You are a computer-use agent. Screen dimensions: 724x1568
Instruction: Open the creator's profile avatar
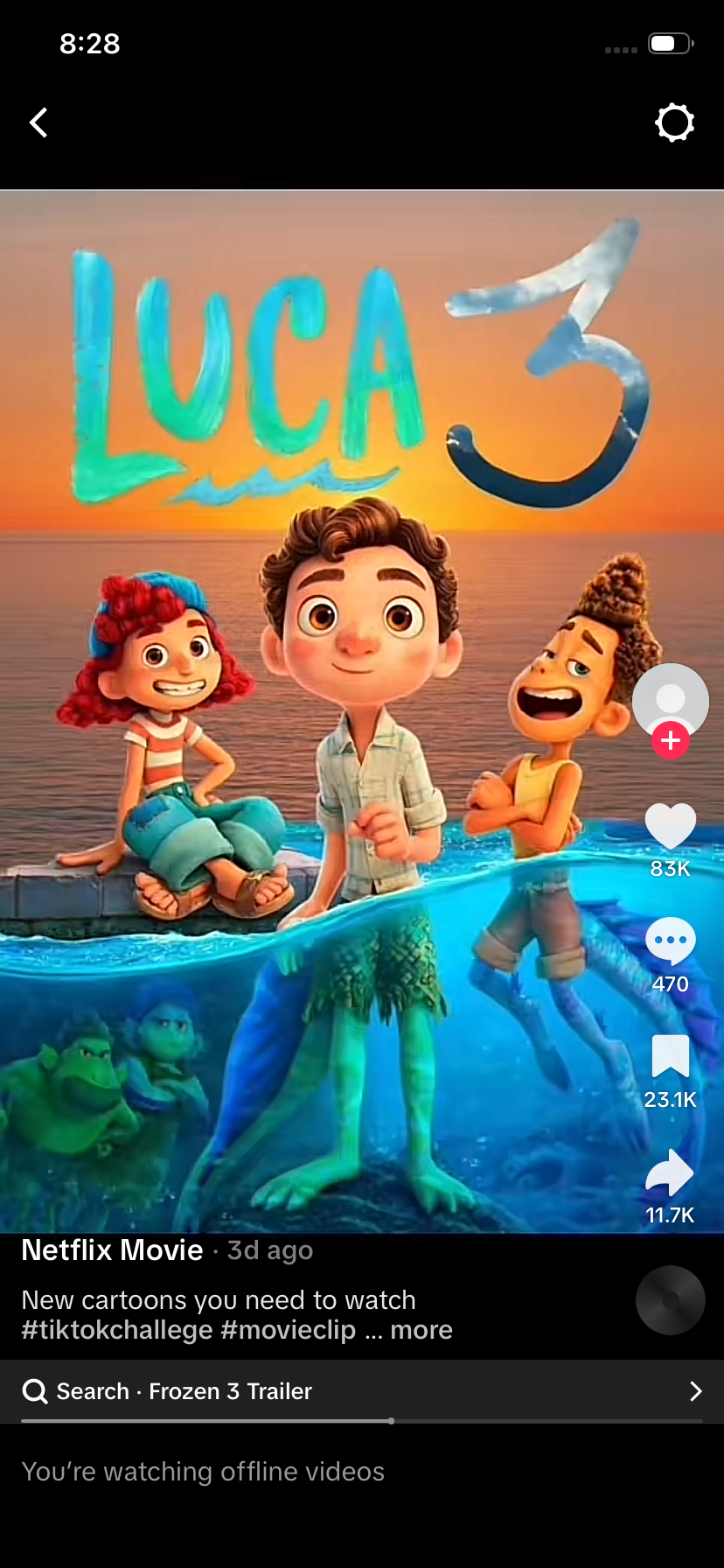pos(671,698)
